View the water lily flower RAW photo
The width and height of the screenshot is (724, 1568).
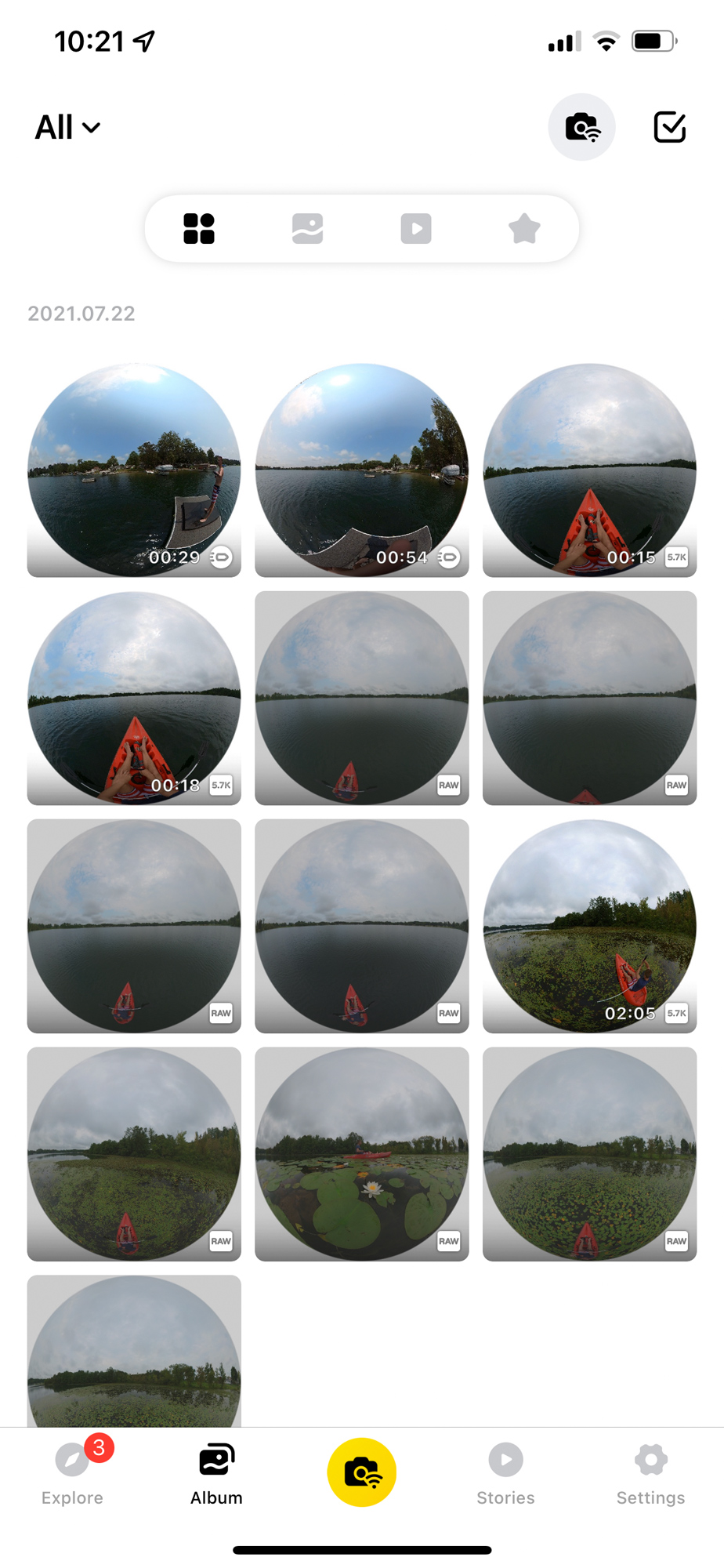point(362,1154)
